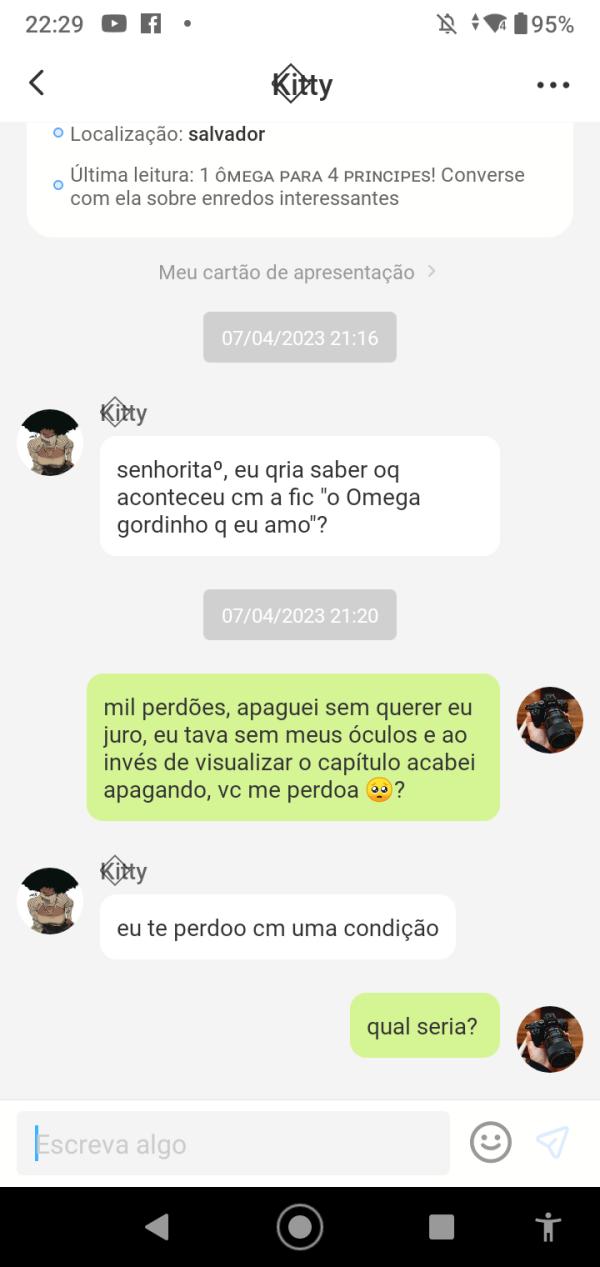Open the emoji picker
Viewport: 600px width, 1267px height.
pyautogui.click(x=490, y=1142)
